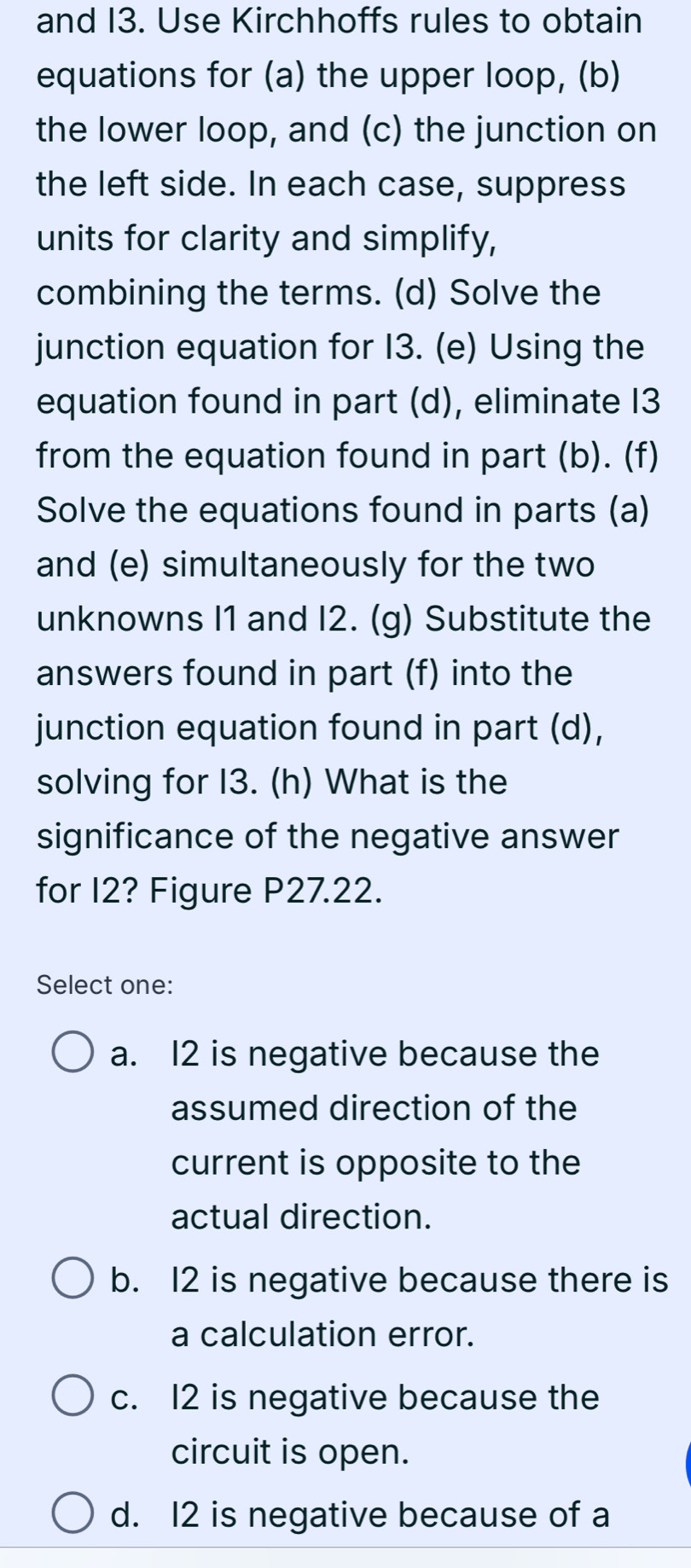Click the blue floating circular button on right

pyautogui.click(x=687, y=1462)
